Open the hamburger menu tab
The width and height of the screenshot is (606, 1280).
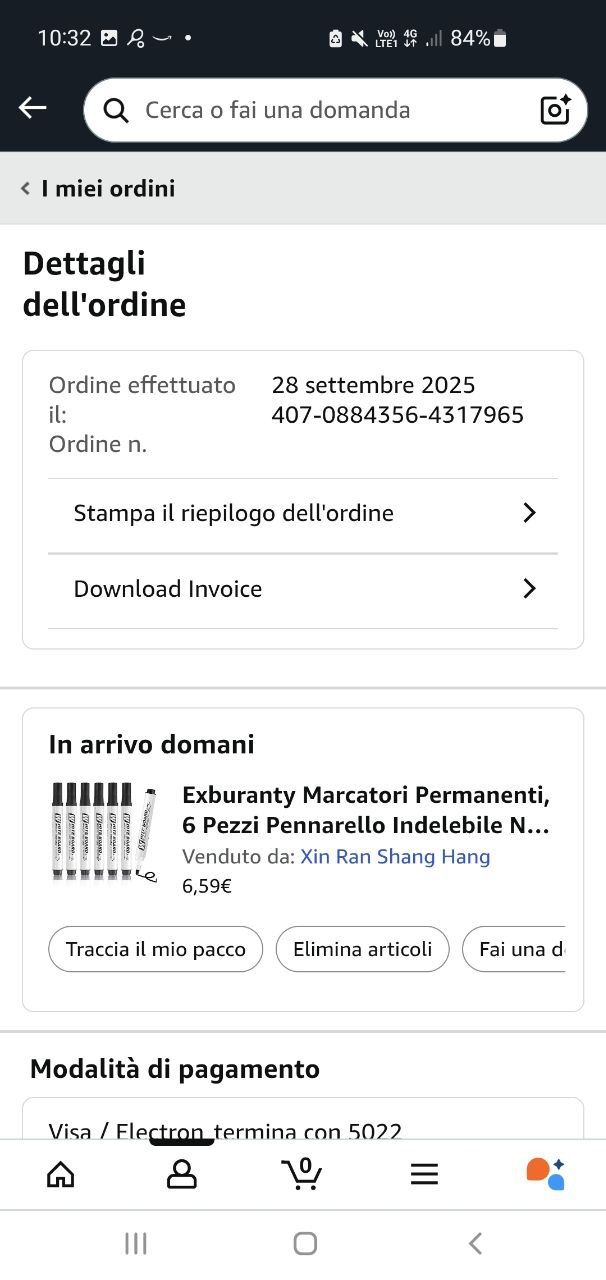pyautogui.click(x=424, y=1174)
